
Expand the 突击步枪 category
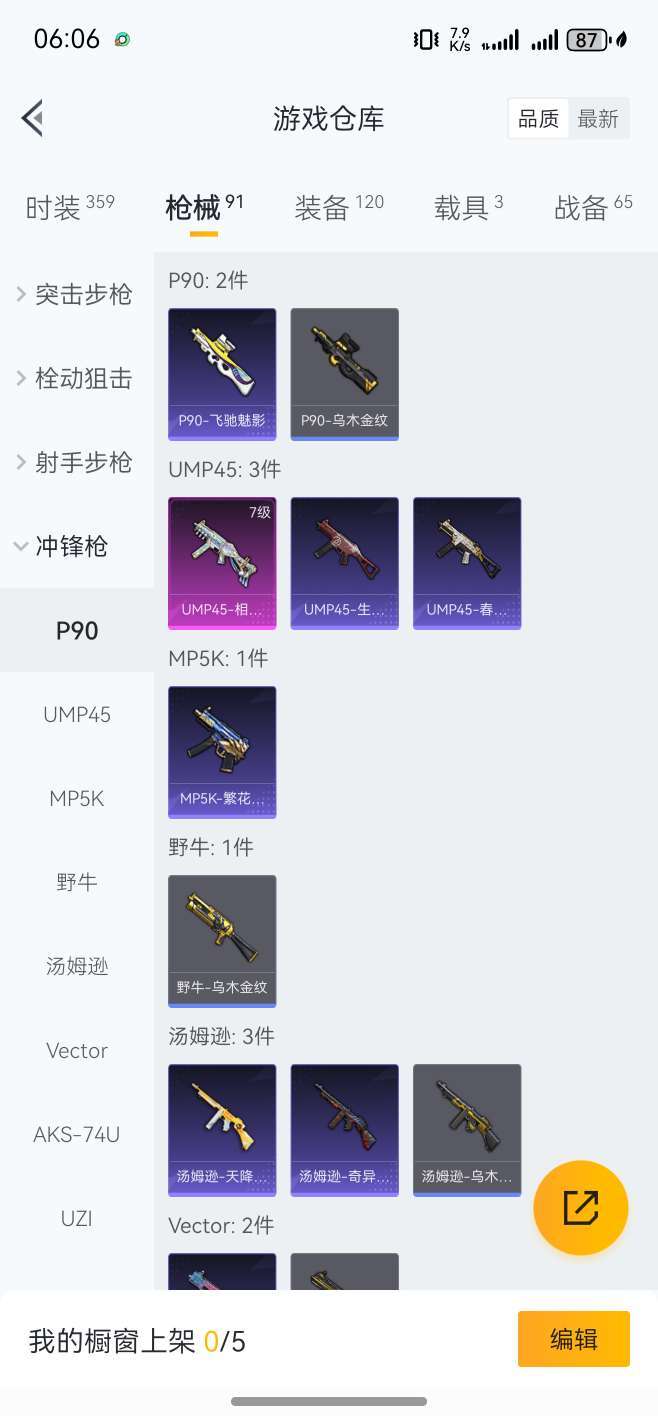coord(76,294)
